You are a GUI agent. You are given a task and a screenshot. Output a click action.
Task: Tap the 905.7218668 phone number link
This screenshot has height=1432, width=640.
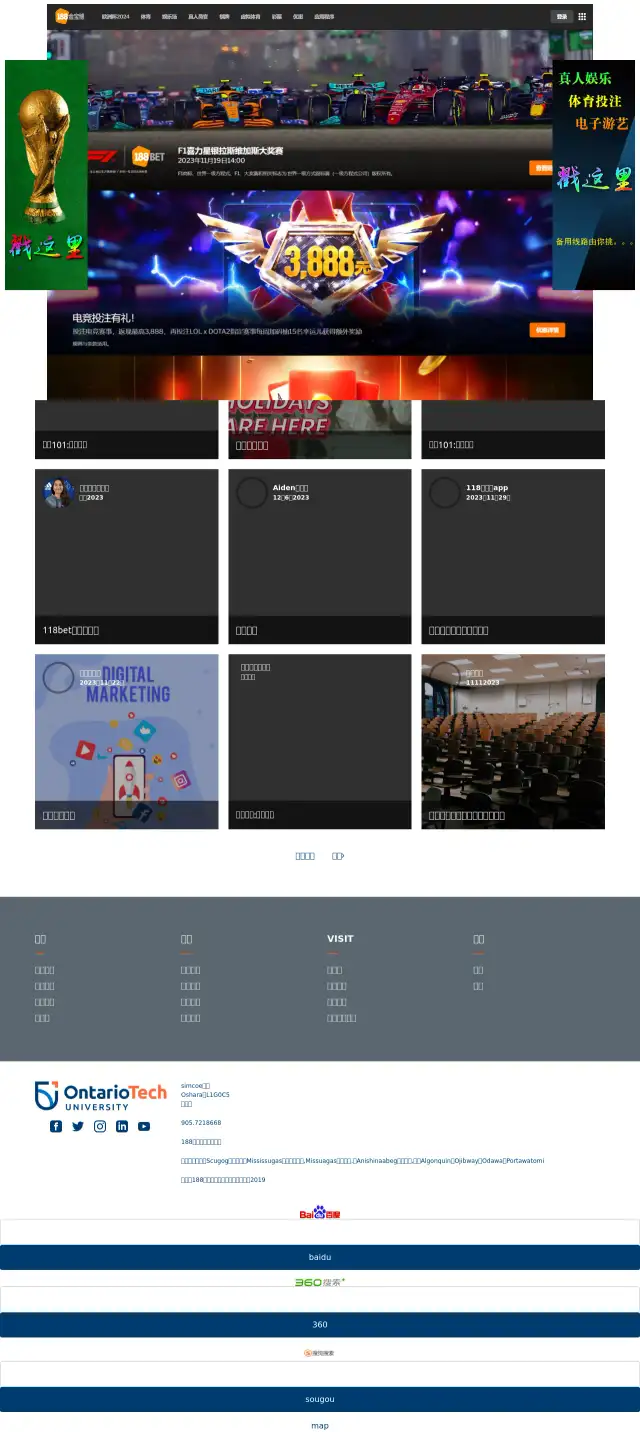201,1123
